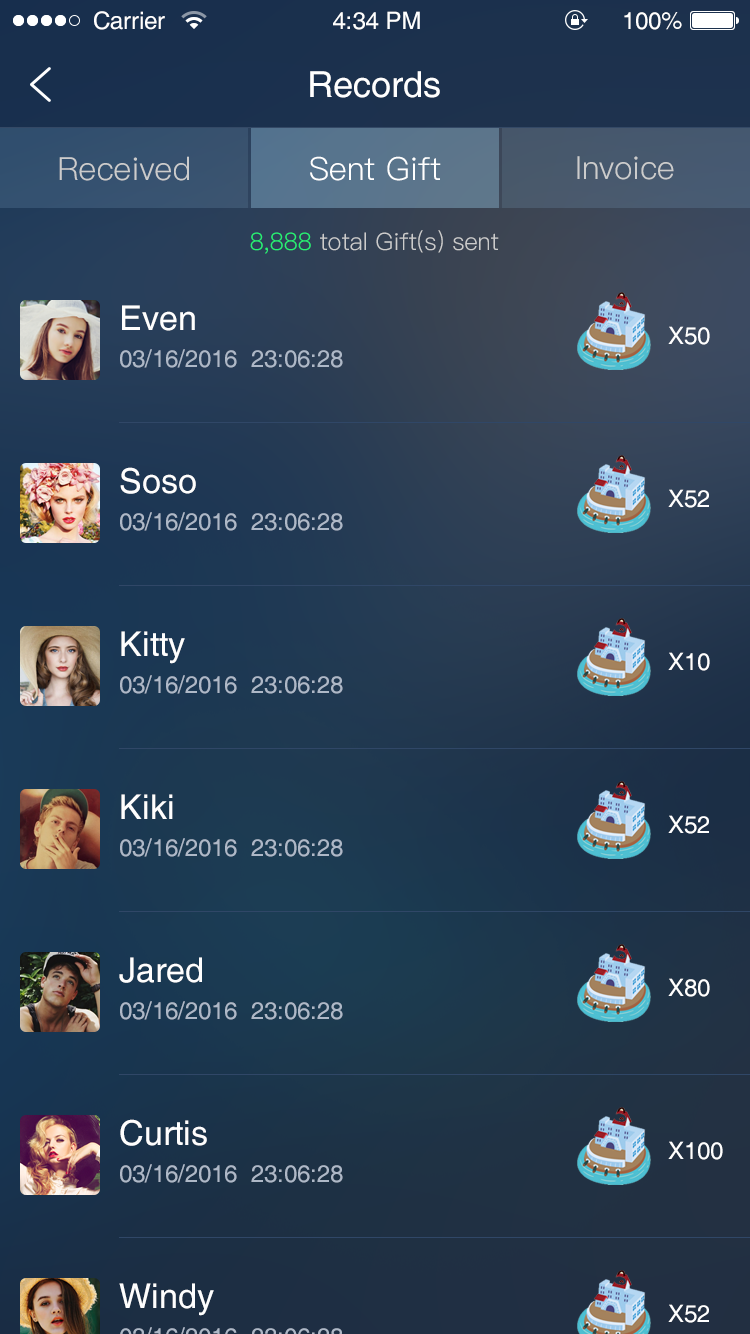Switch to the Invoice tab
Image resolution: width=750 pixels, height=1334 pixels.
coord(625,168)
